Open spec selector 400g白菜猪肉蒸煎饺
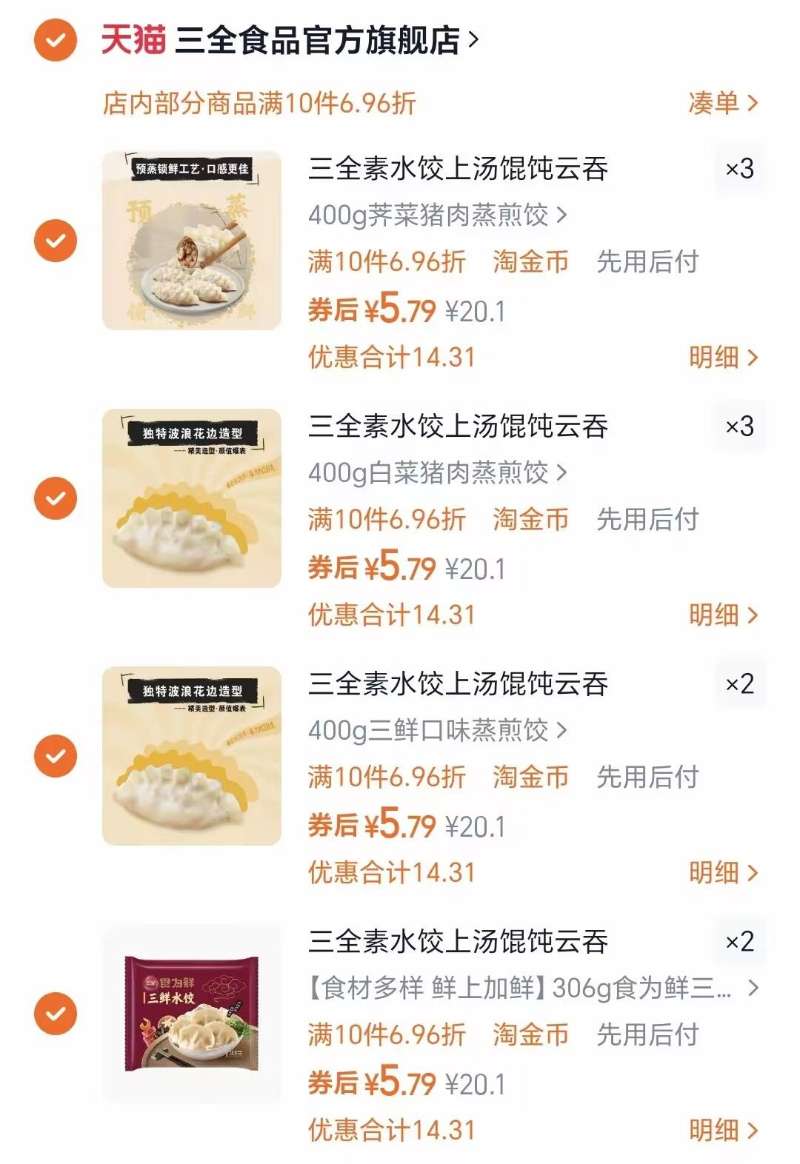Screen dimensions: 800x1164 (x=429, y=472)
